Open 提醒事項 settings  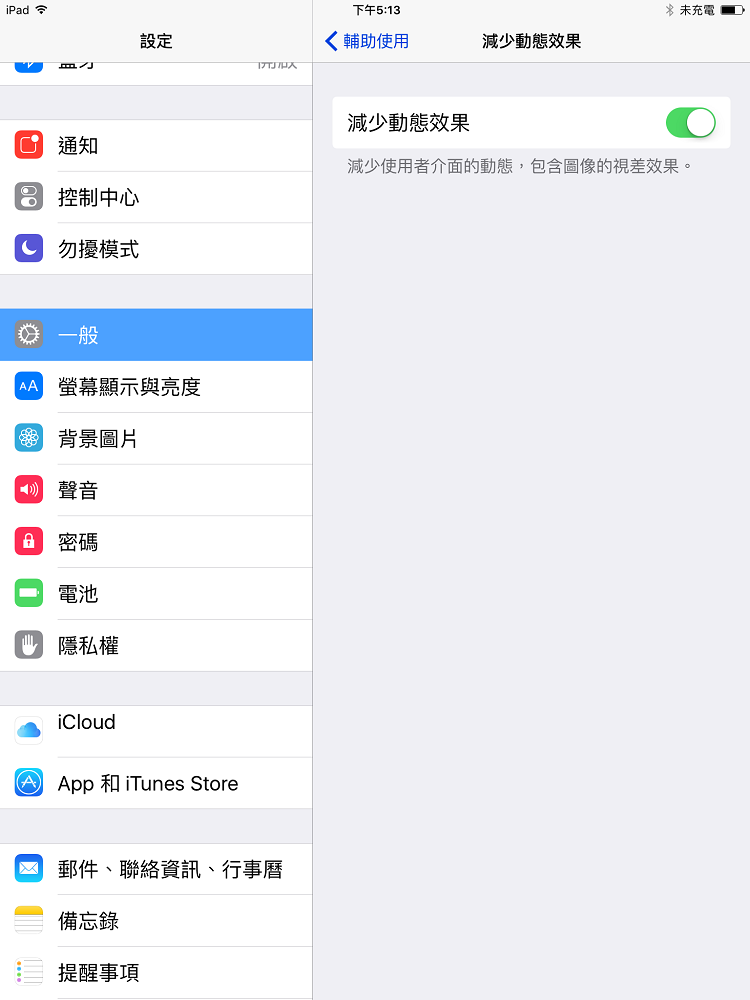click(x=156, y=972)
